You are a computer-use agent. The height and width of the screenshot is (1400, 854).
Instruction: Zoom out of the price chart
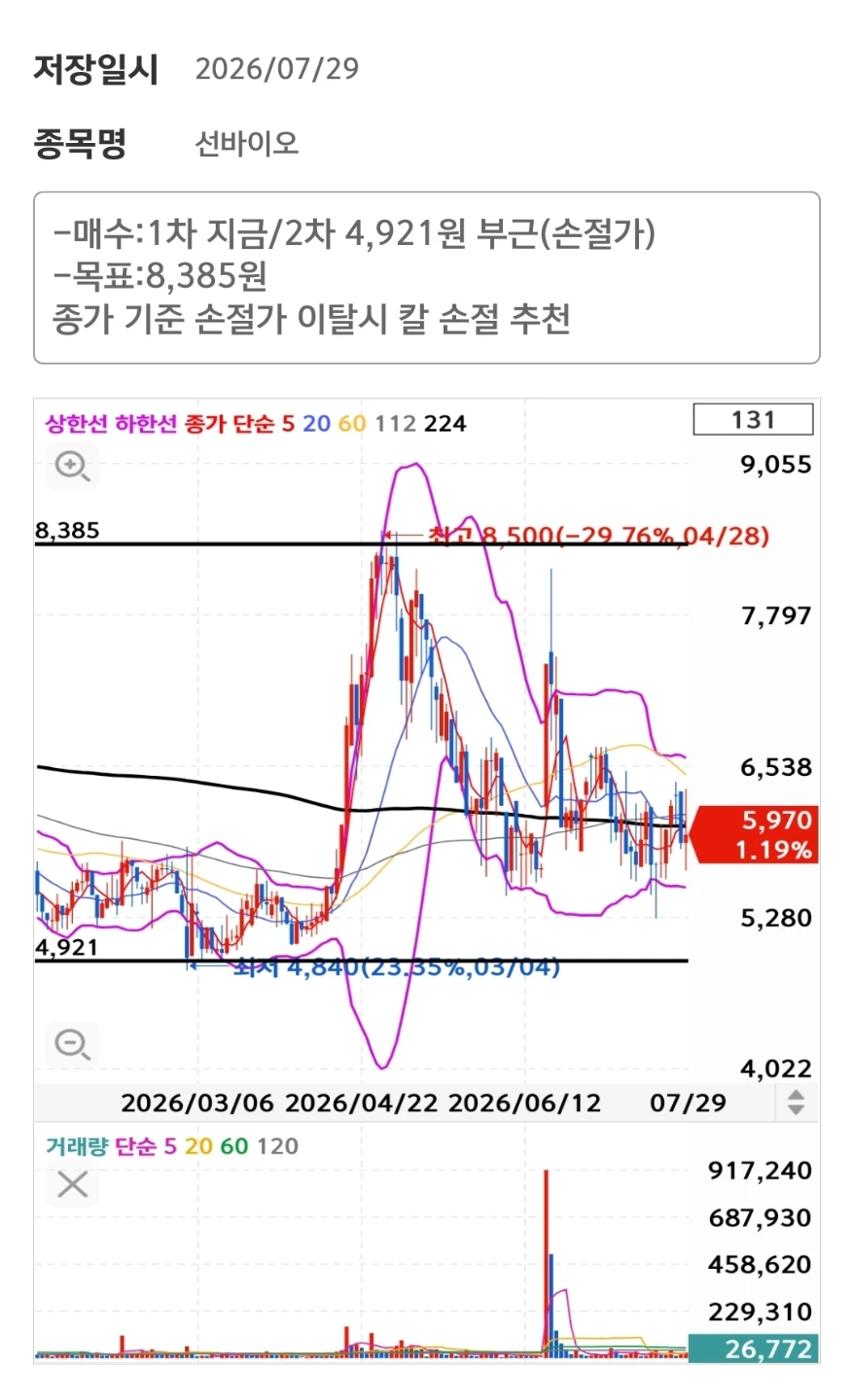coord(72,1045)
